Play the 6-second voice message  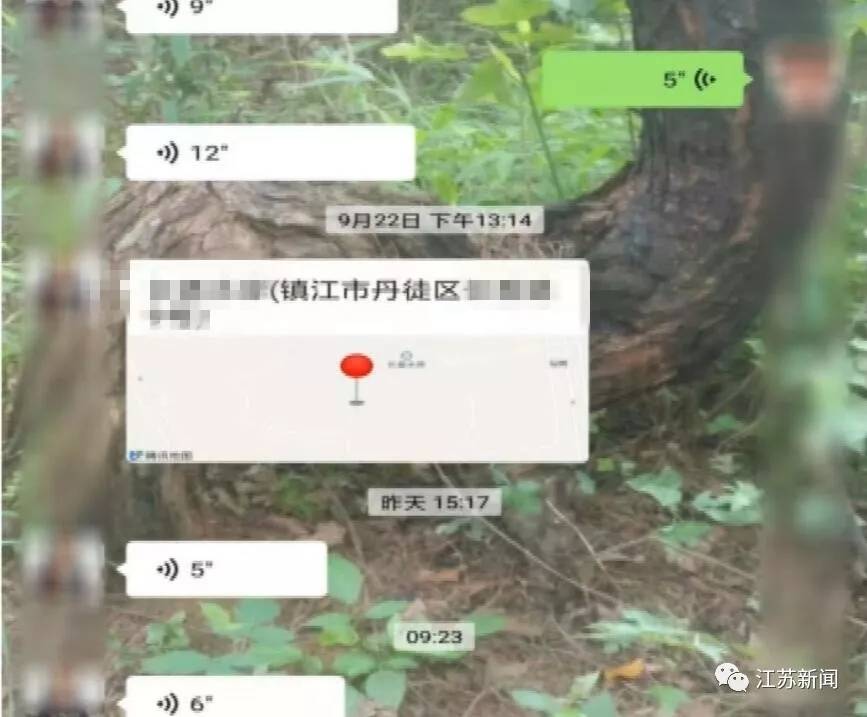coord(235,699)
